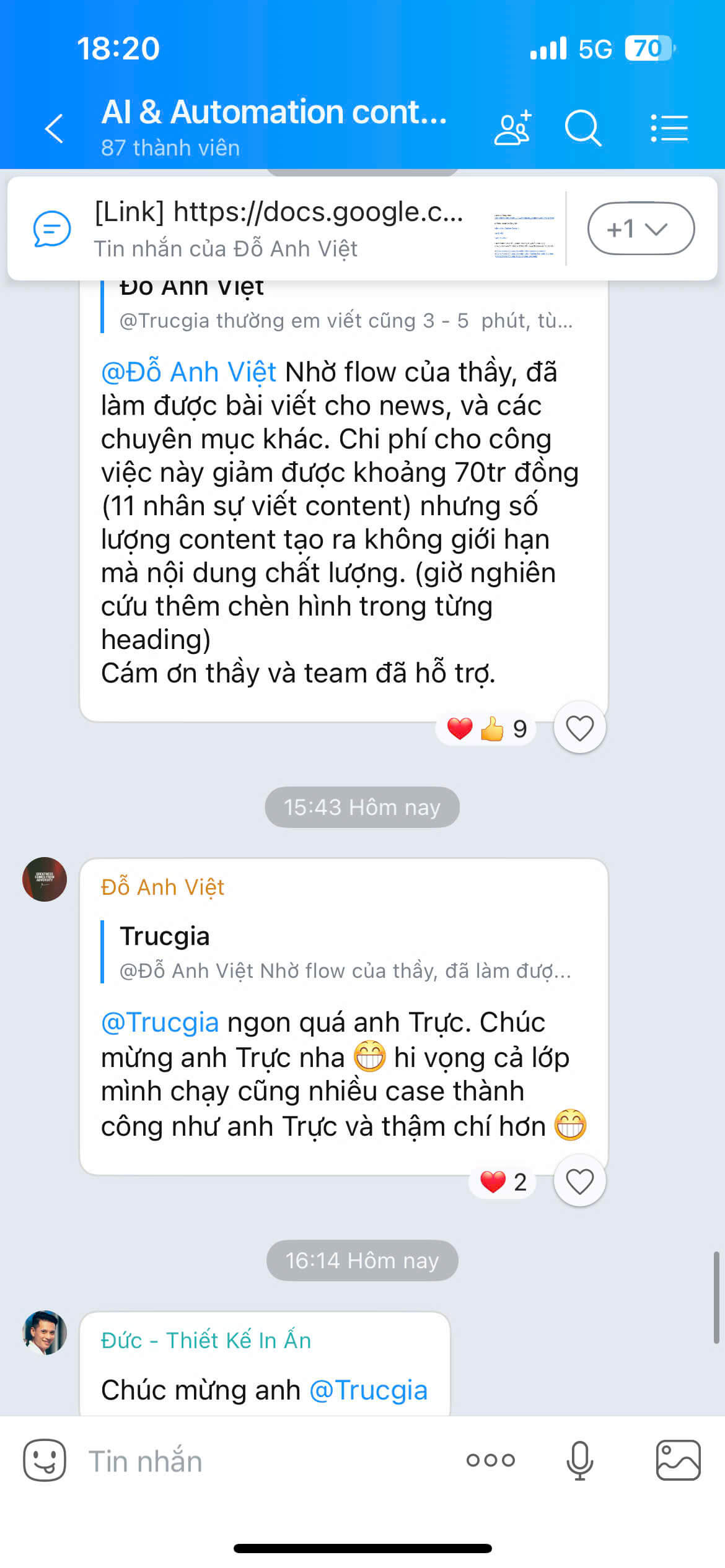Tap the @Đỗ Anh Việt mention link
The image size is (725, 1568).
pos(188,372)
